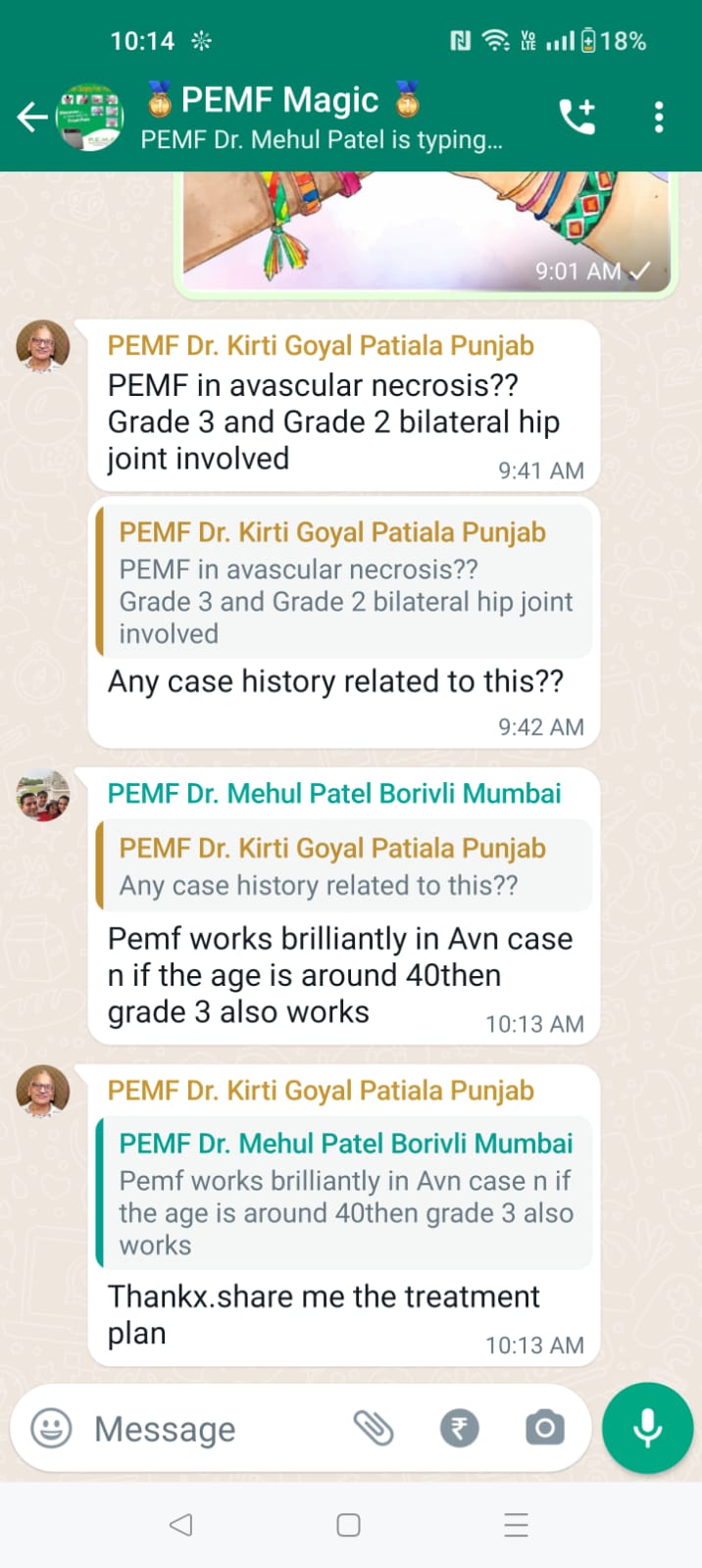The image size is (702, 1568).
Task: Open the emoji picker
Action: [51, 1428]
